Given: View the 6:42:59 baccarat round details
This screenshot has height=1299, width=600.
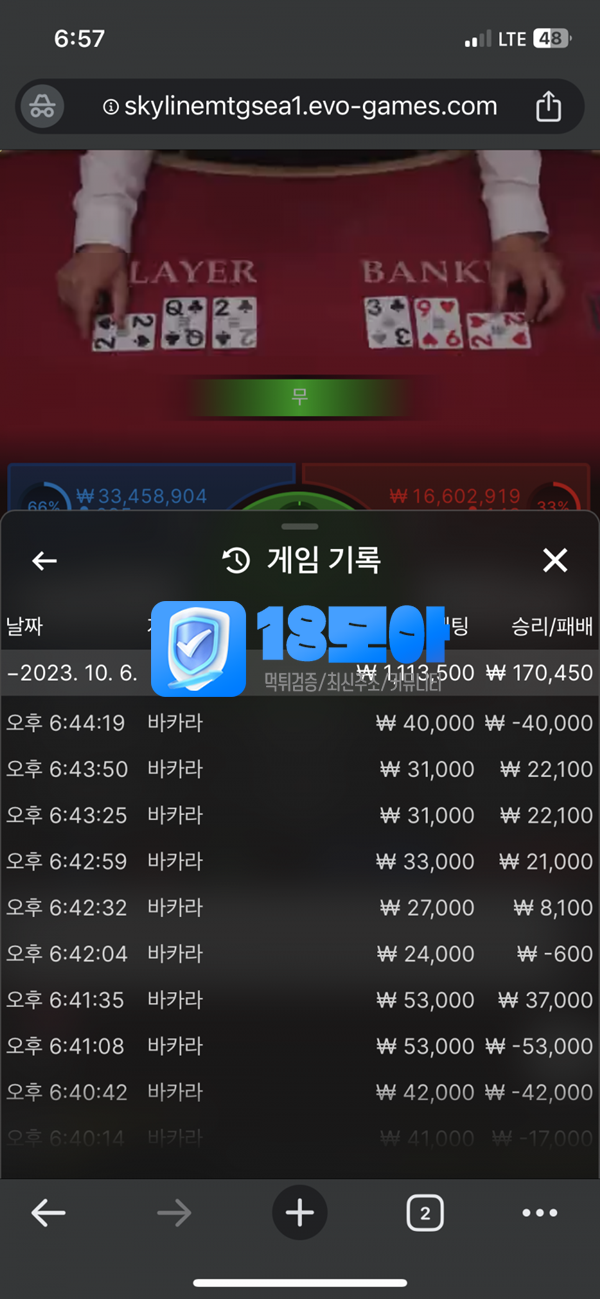Looking at the screenshot, I should [x=300, y=861].
